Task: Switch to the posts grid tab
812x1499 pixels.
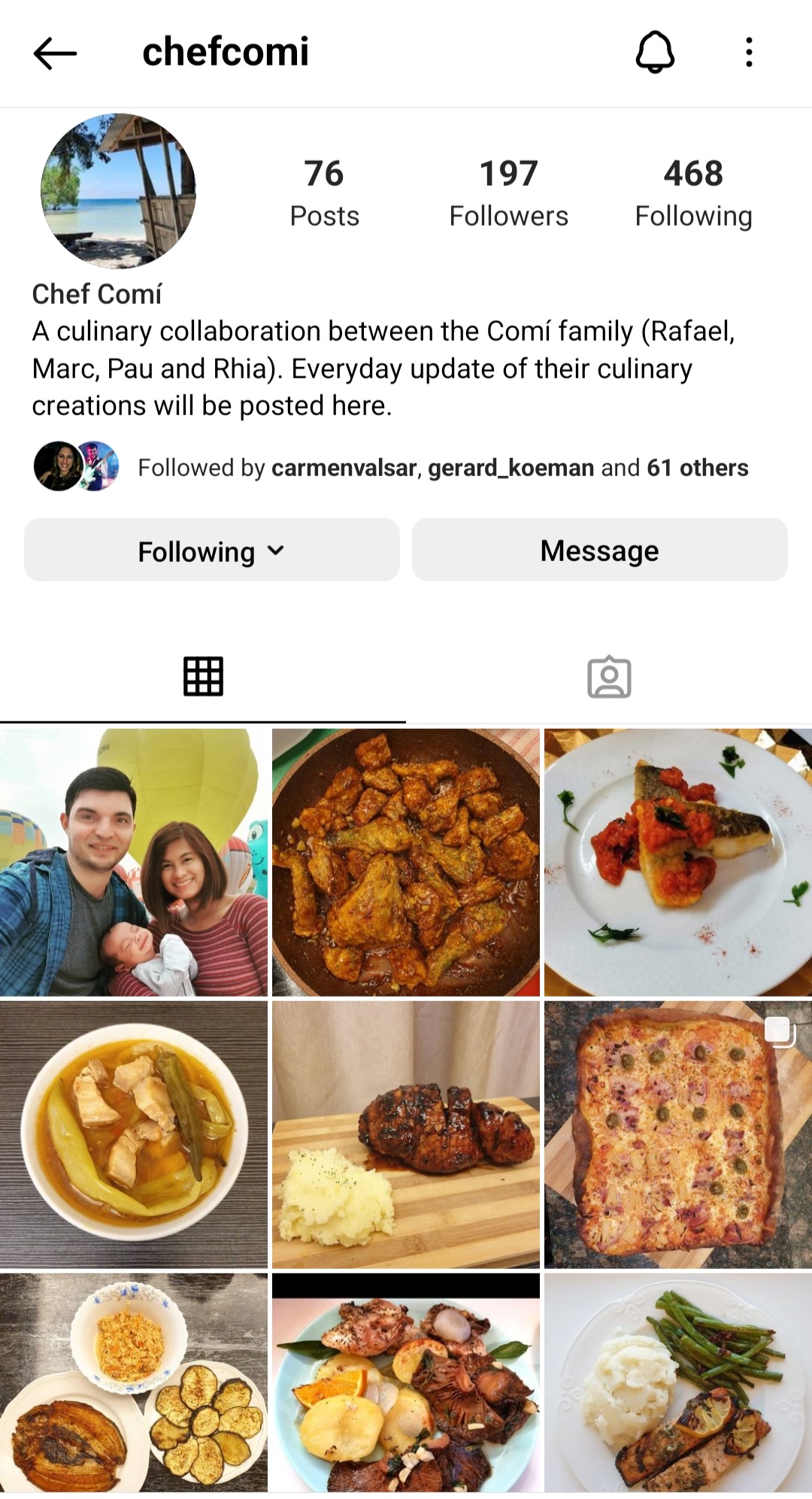Action: coord(203,676)
